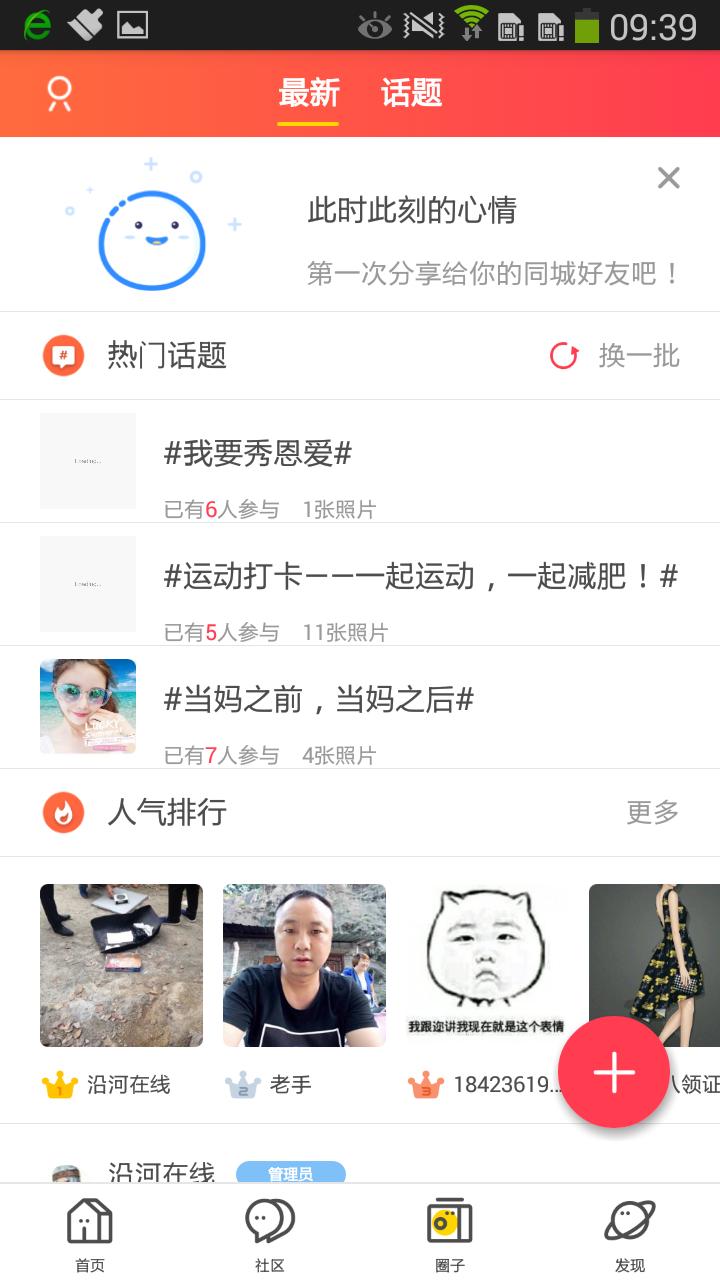Tap the flame icon next to 人气排行

(62, 812)
